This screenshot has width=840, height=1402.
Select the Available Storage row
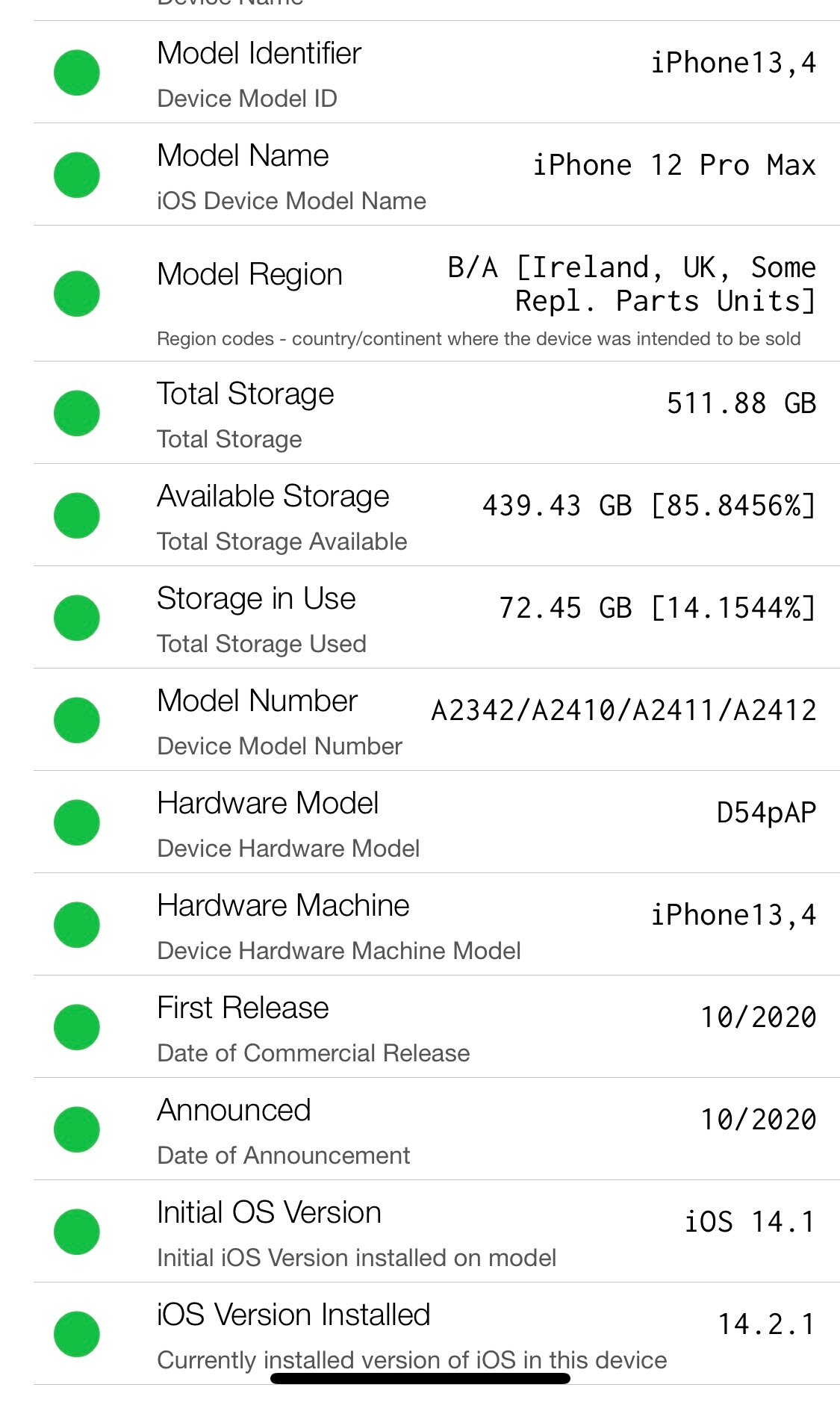point(436,515)
